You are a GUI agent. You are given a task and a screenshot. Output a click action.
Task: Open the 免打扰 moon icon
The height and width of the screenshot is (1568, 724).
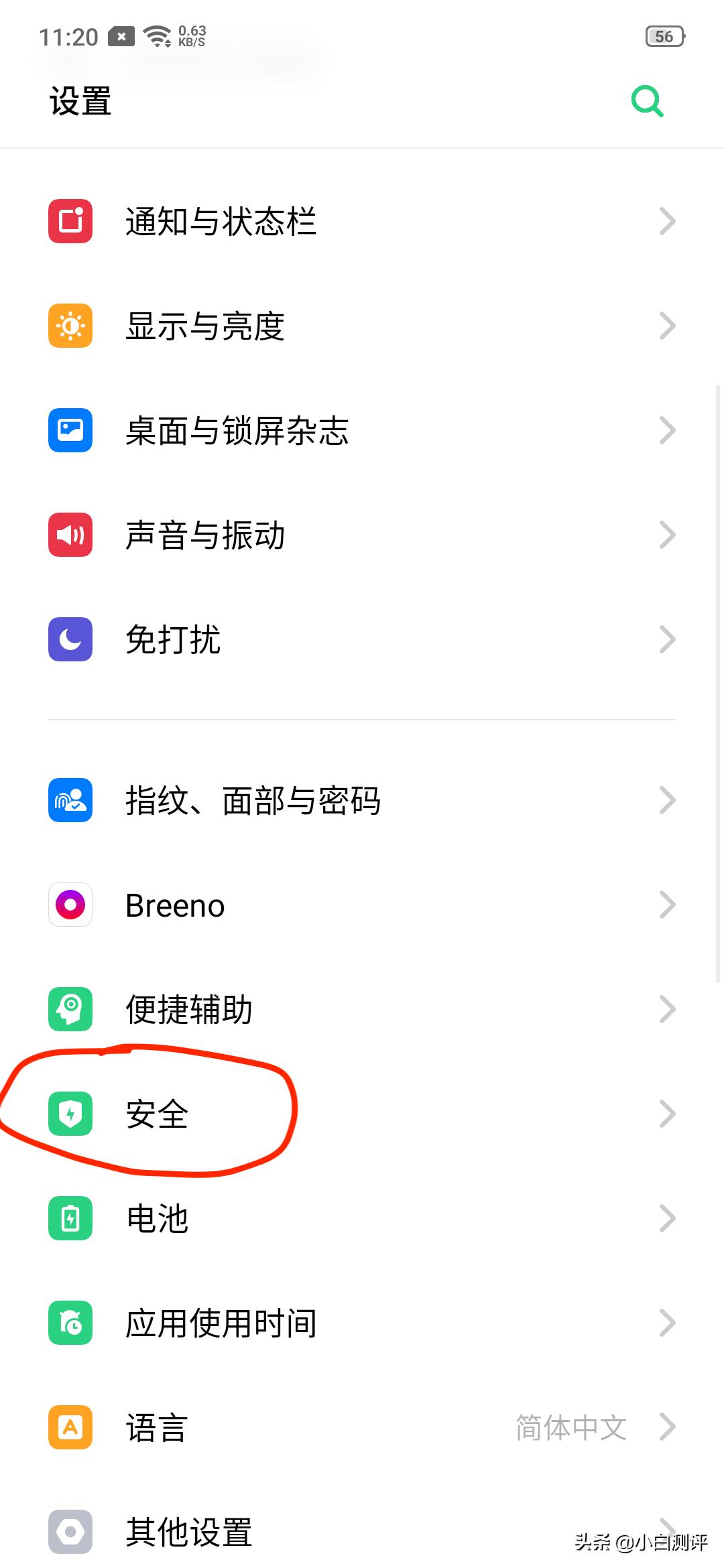[x=70, y=639]
